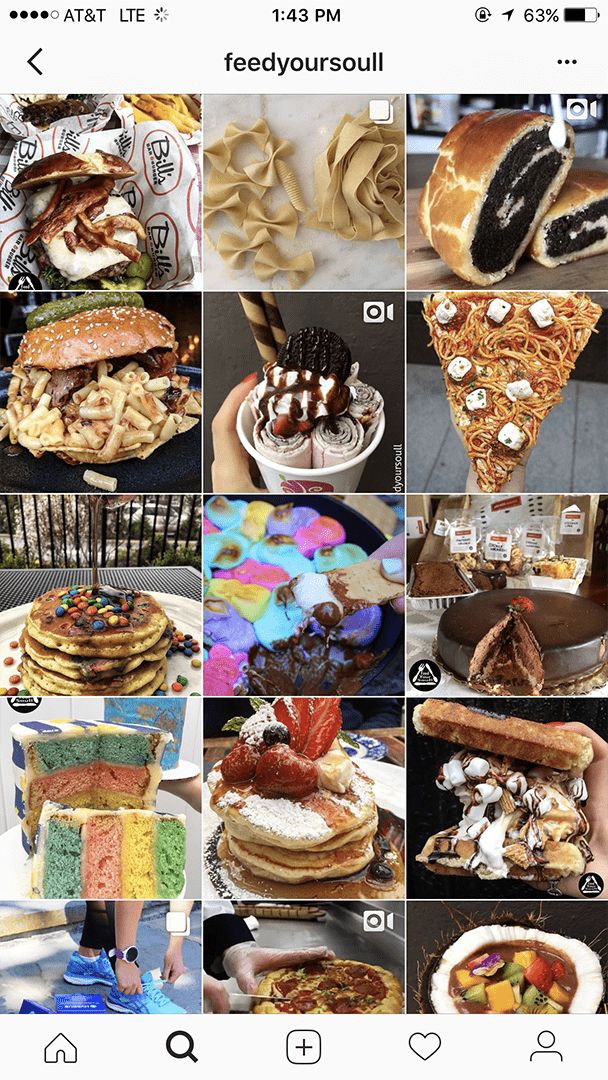Open the colorful marshmallow s'mores post

click(x=304, y=595)
